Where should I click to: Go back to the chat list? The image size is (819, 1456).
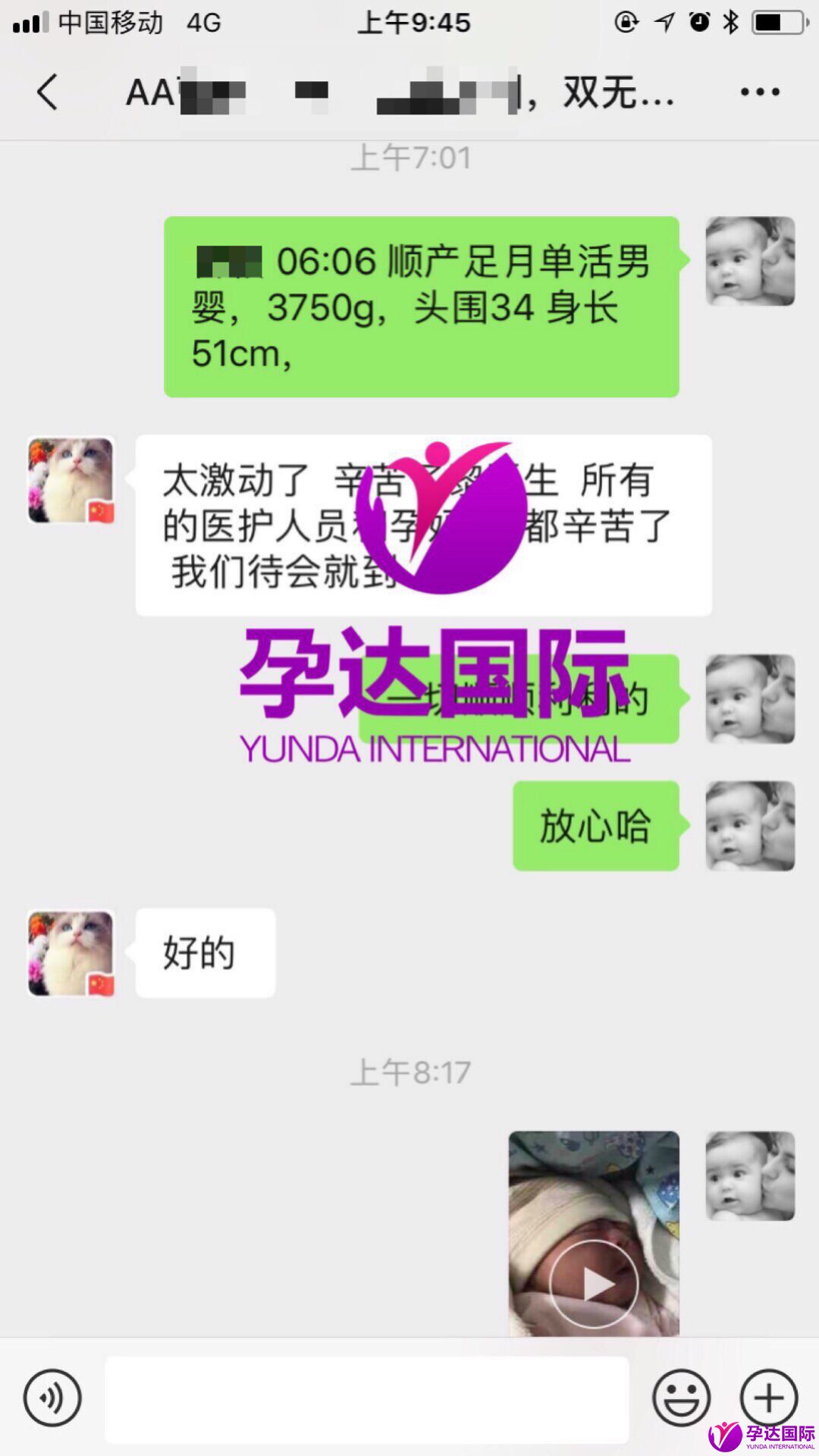[47, 93]
